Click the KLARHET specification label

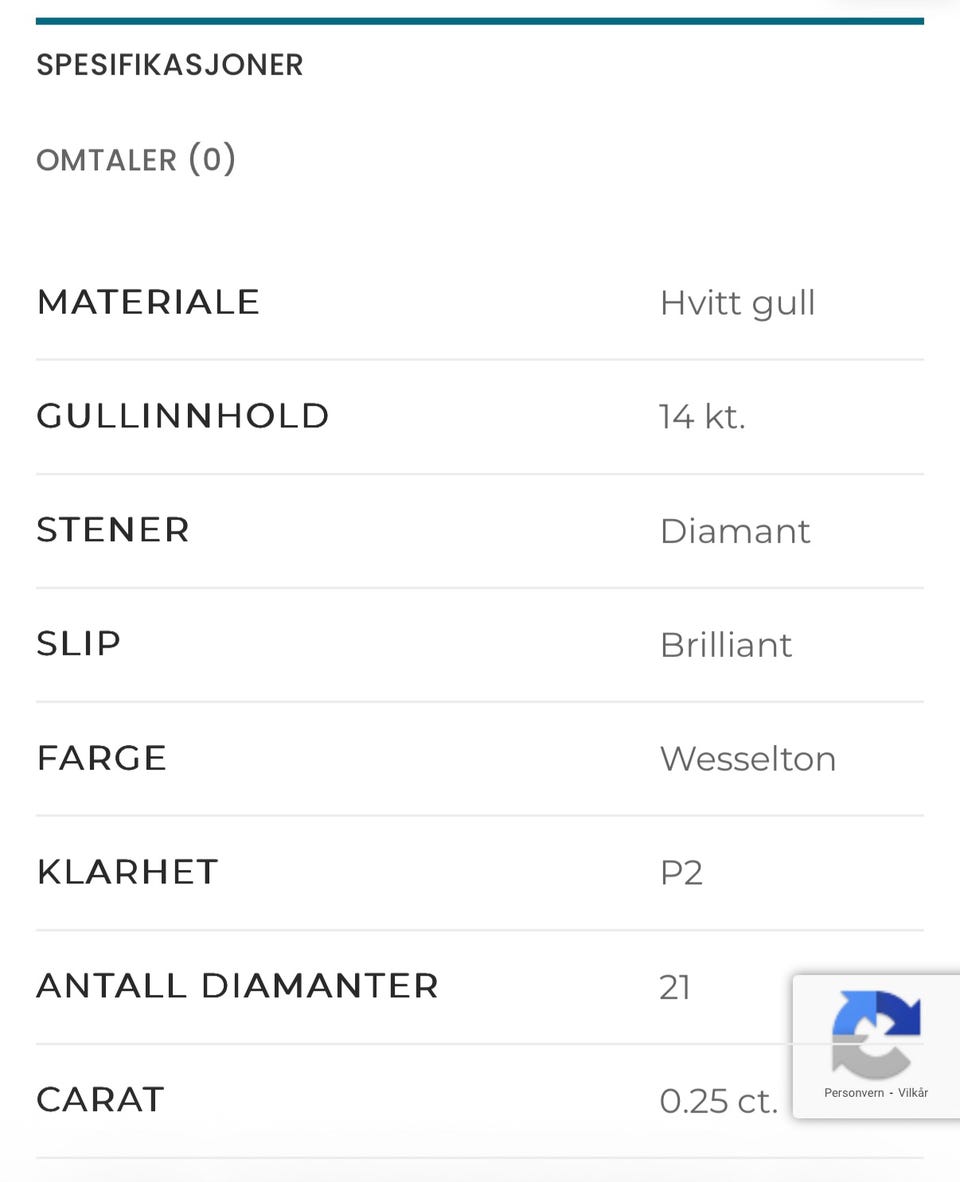click(x=127, y=871)
